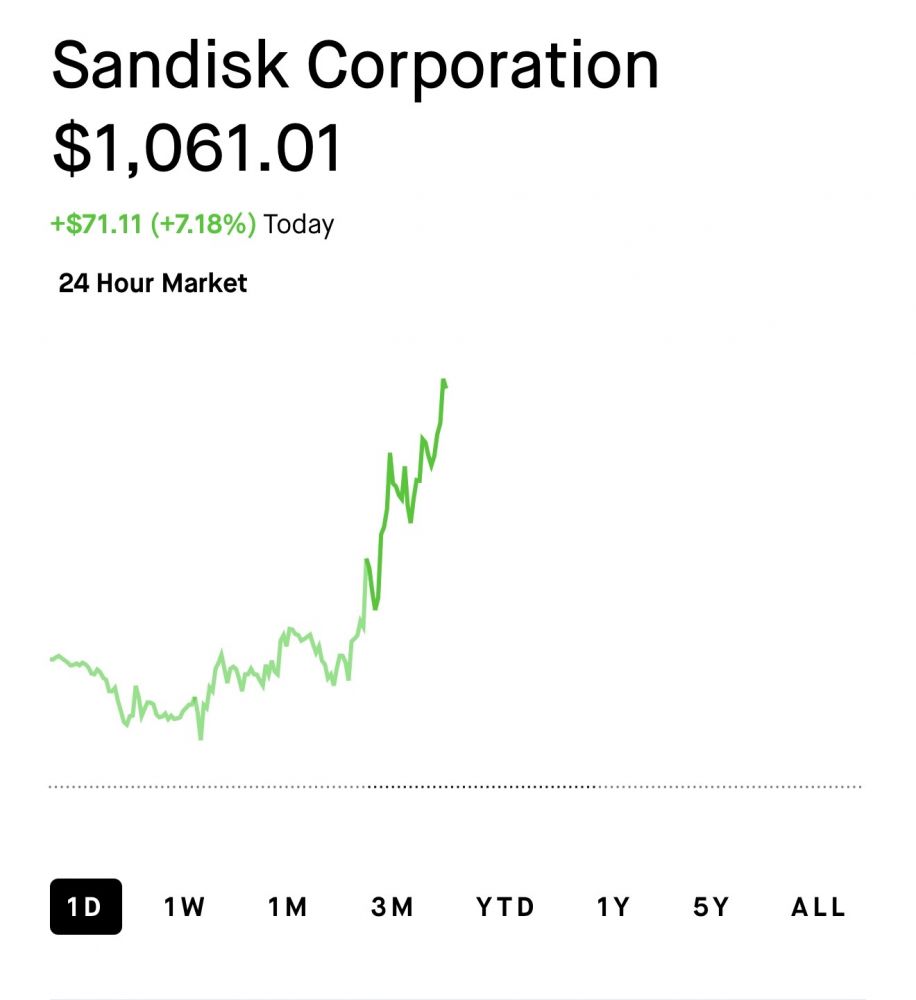Switch chart to 1W range
This screenshot has height=1000, width=916.
tap(185, 907)
